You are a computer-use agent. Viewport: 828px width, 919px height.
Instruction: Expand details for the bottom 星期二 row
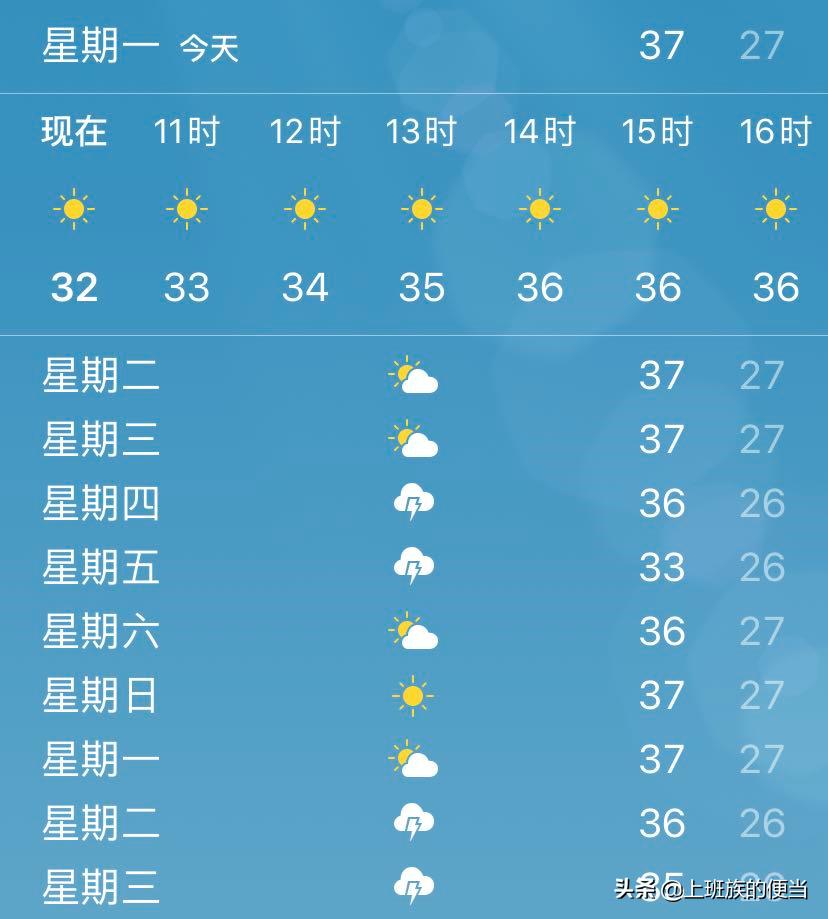click(x=100, y=823)
